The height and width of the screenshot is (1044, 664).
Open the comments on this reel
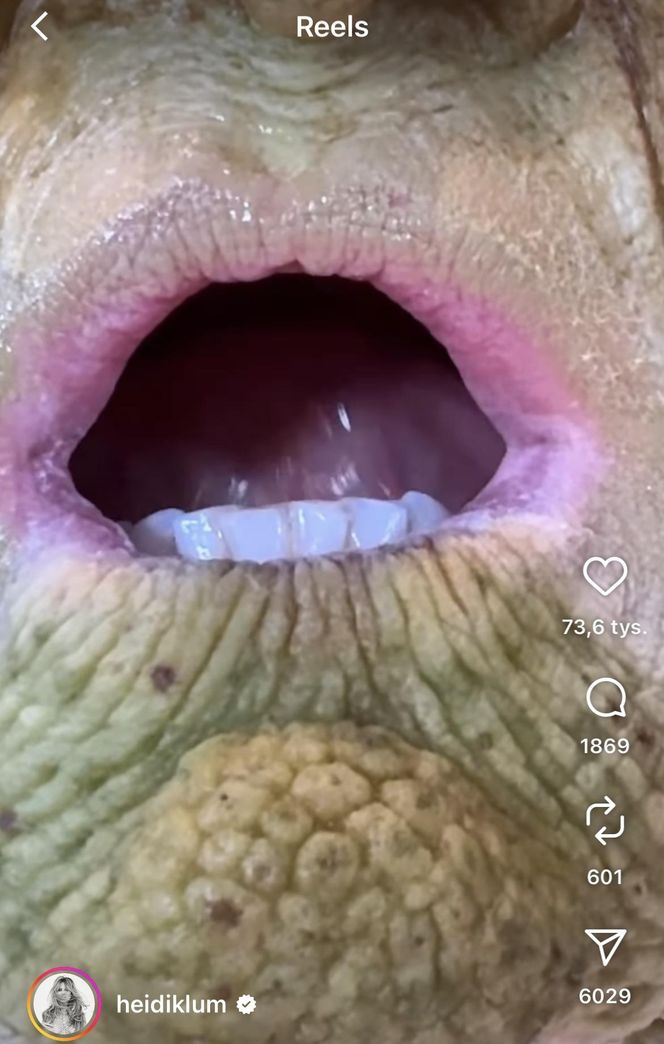[x=605, y=699]
